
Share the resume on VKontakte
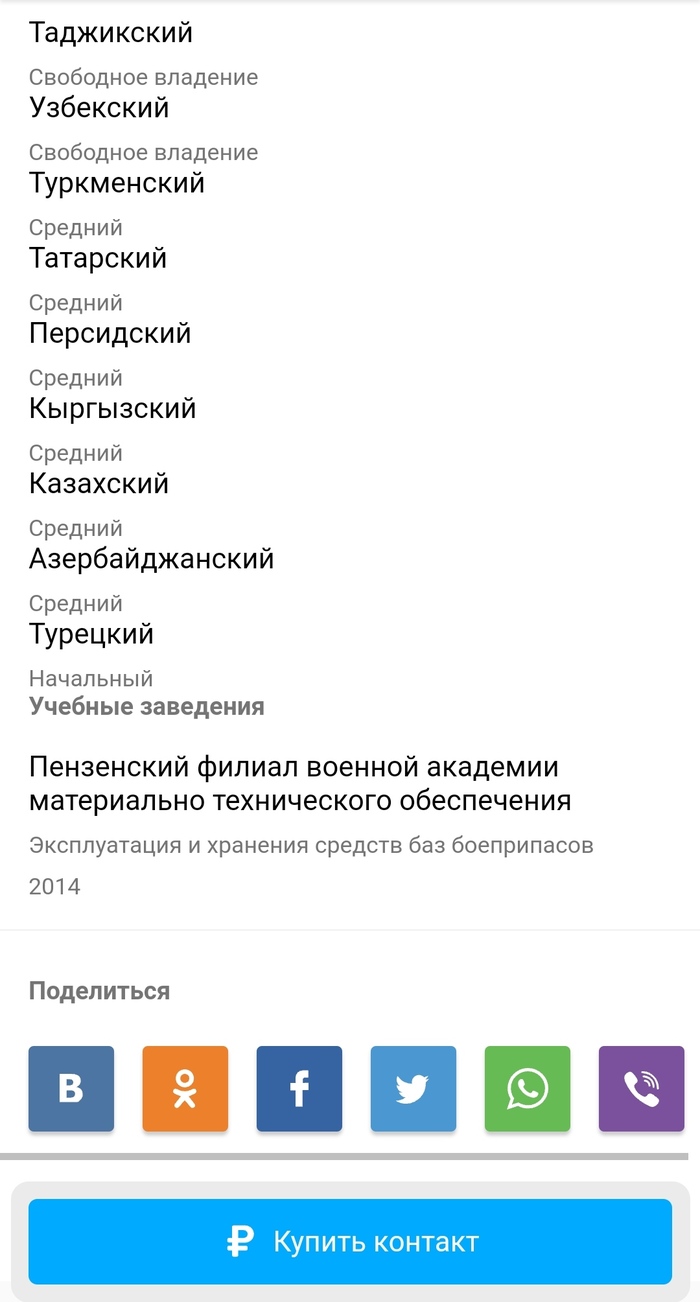[71, 1089]
